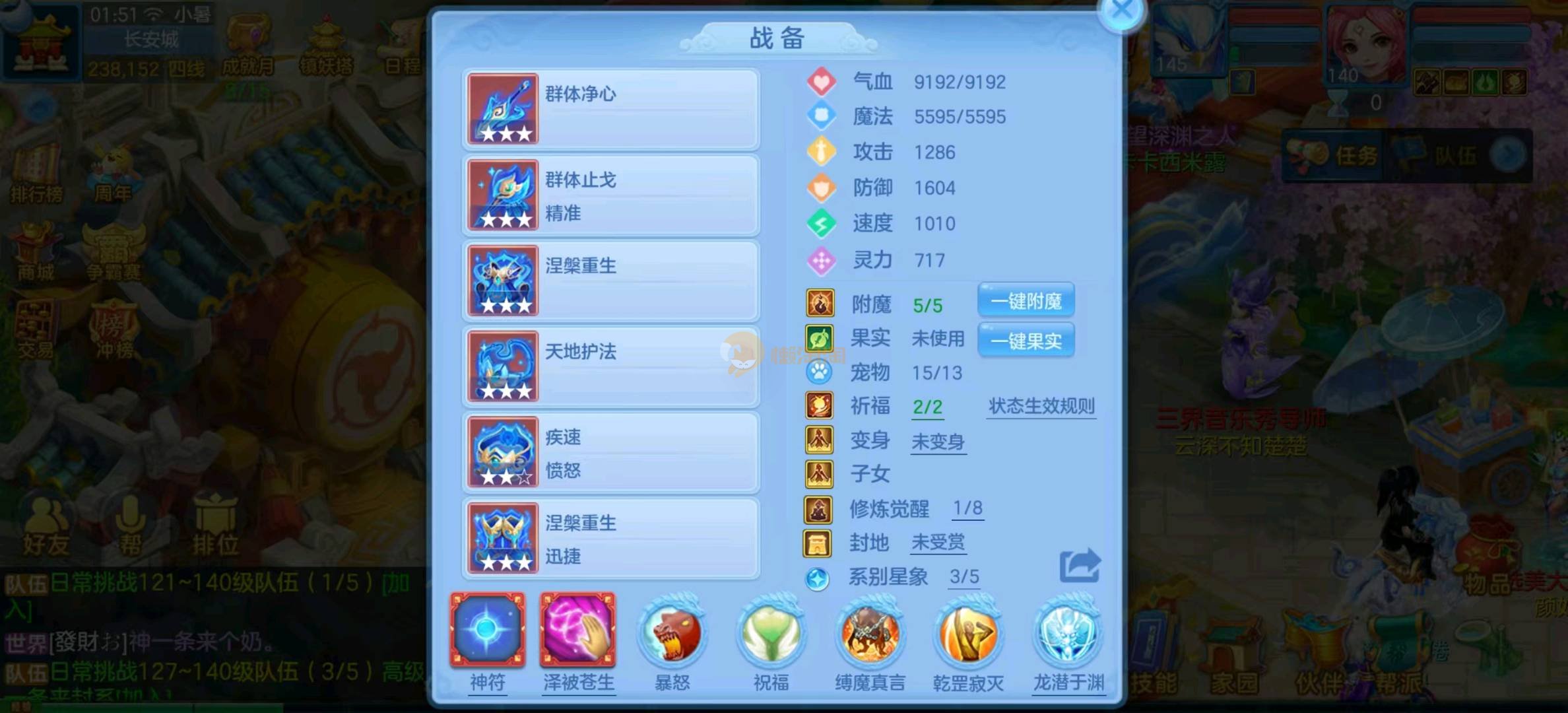Select the 暴怒 skill icon

(672, 632)
